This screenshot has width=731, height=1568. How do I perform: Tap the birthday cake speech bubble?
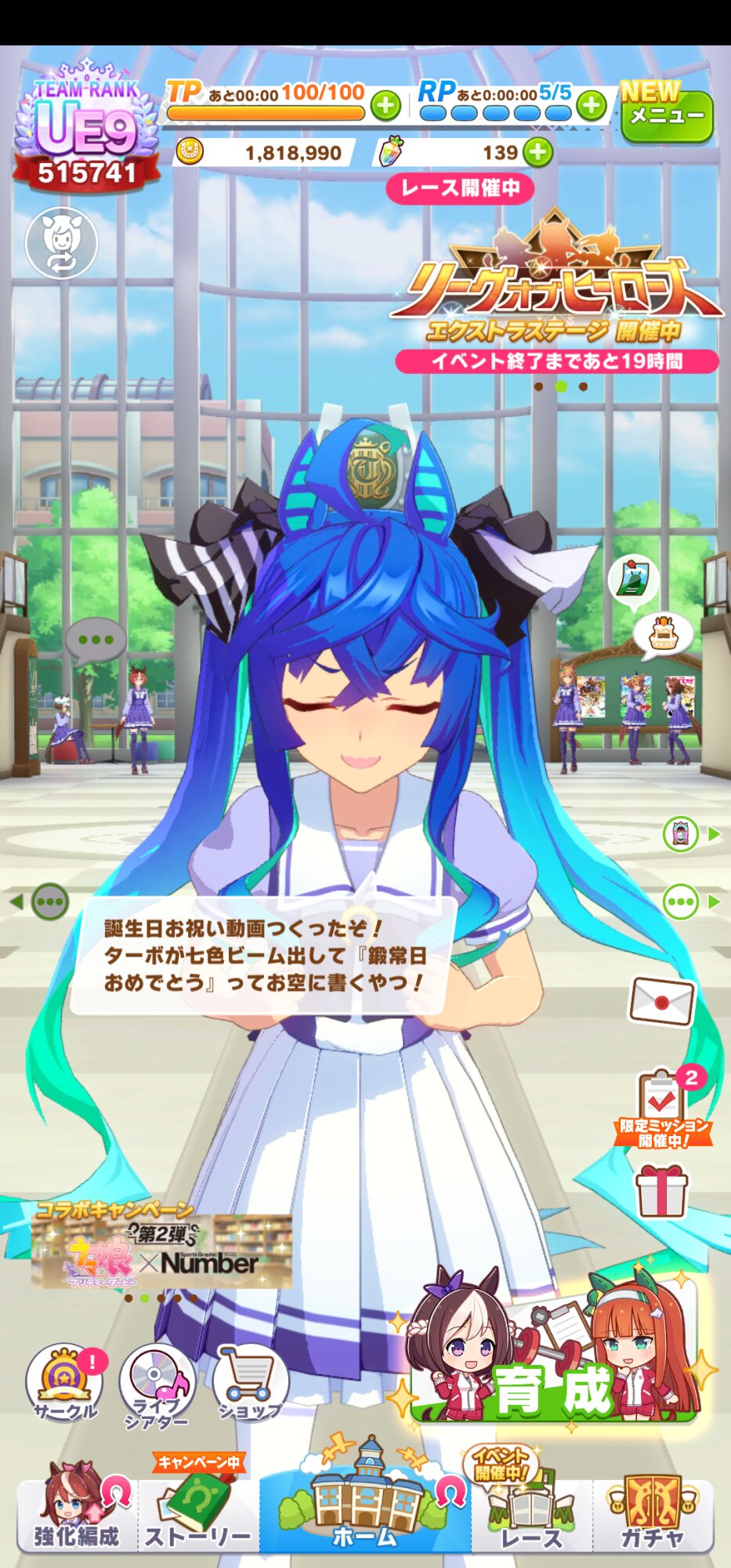tap(663, 633)
